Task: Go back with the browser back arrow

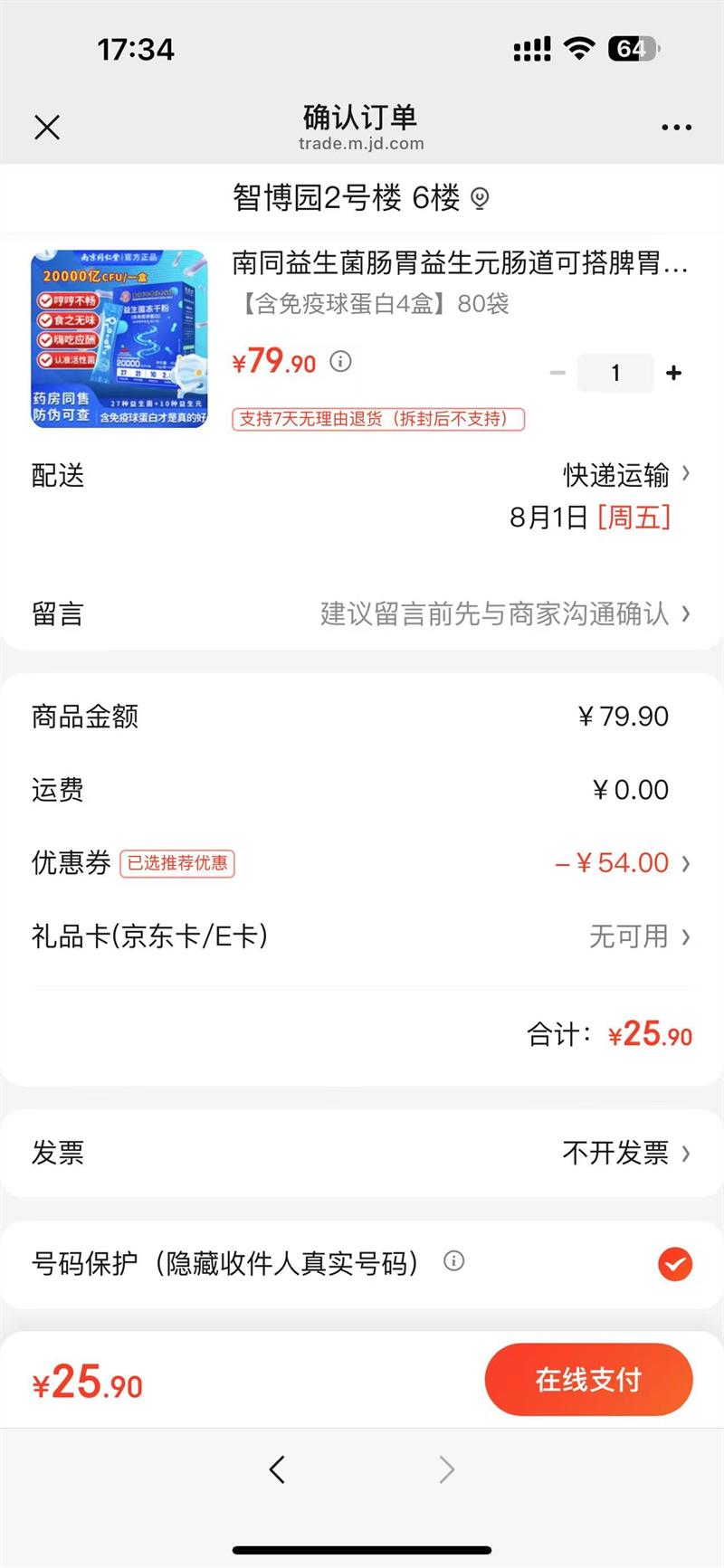Action: pyautogui.click(x=277, y=1469)
